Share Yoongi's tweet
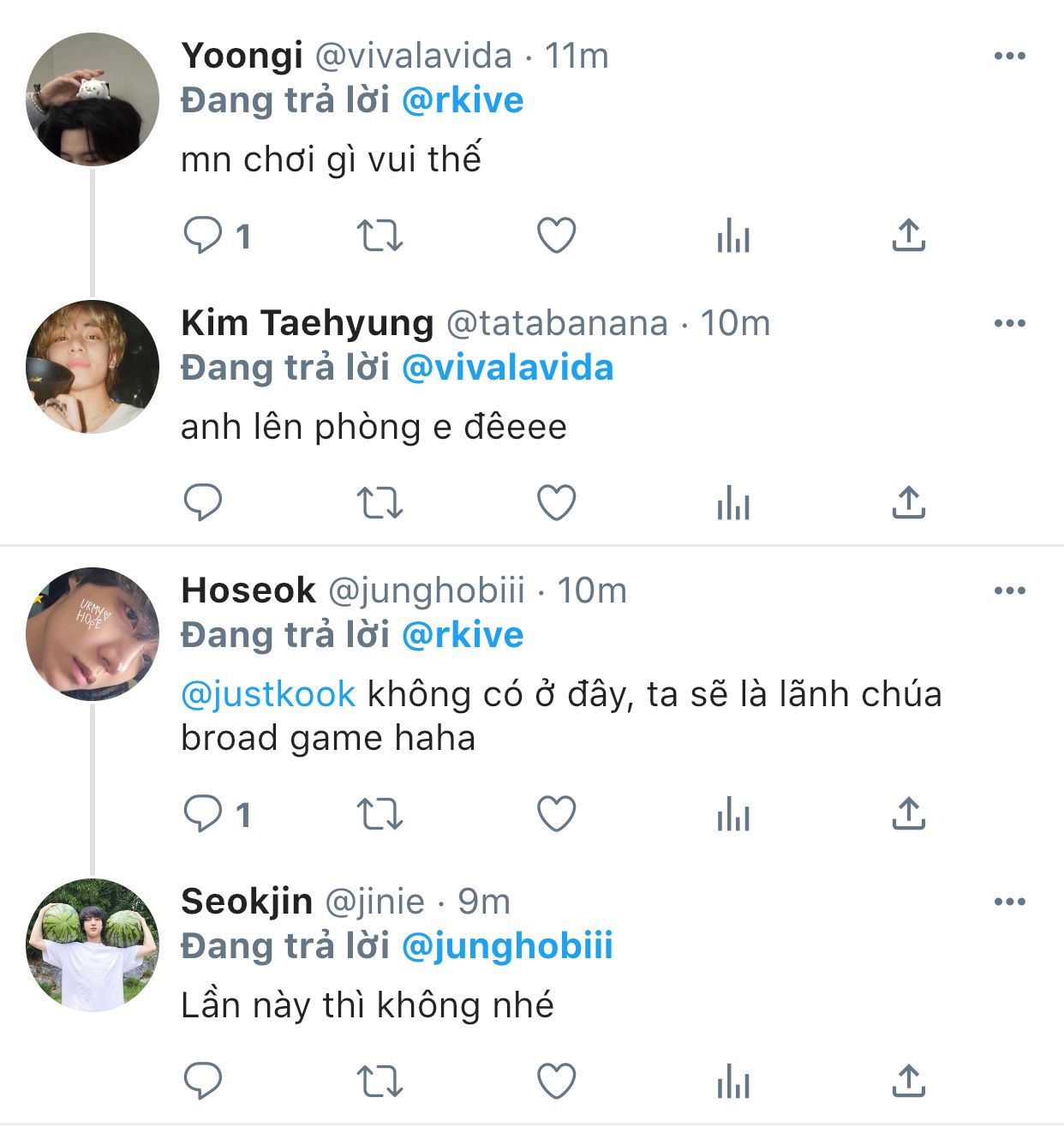 coord(908,236)
